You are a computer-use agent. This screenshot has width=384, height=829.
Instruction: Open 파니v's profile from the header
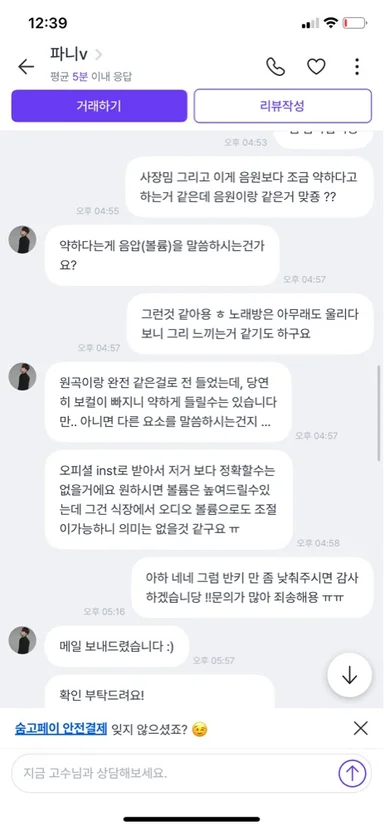click(x=76, y=54)
